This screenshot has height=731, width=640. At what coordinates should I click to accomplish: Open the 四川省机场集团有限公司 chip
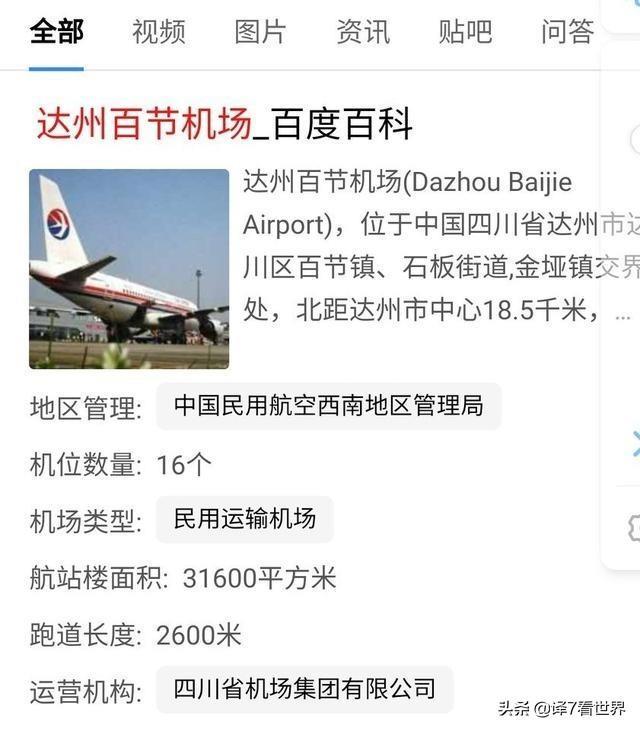point(304,689)
